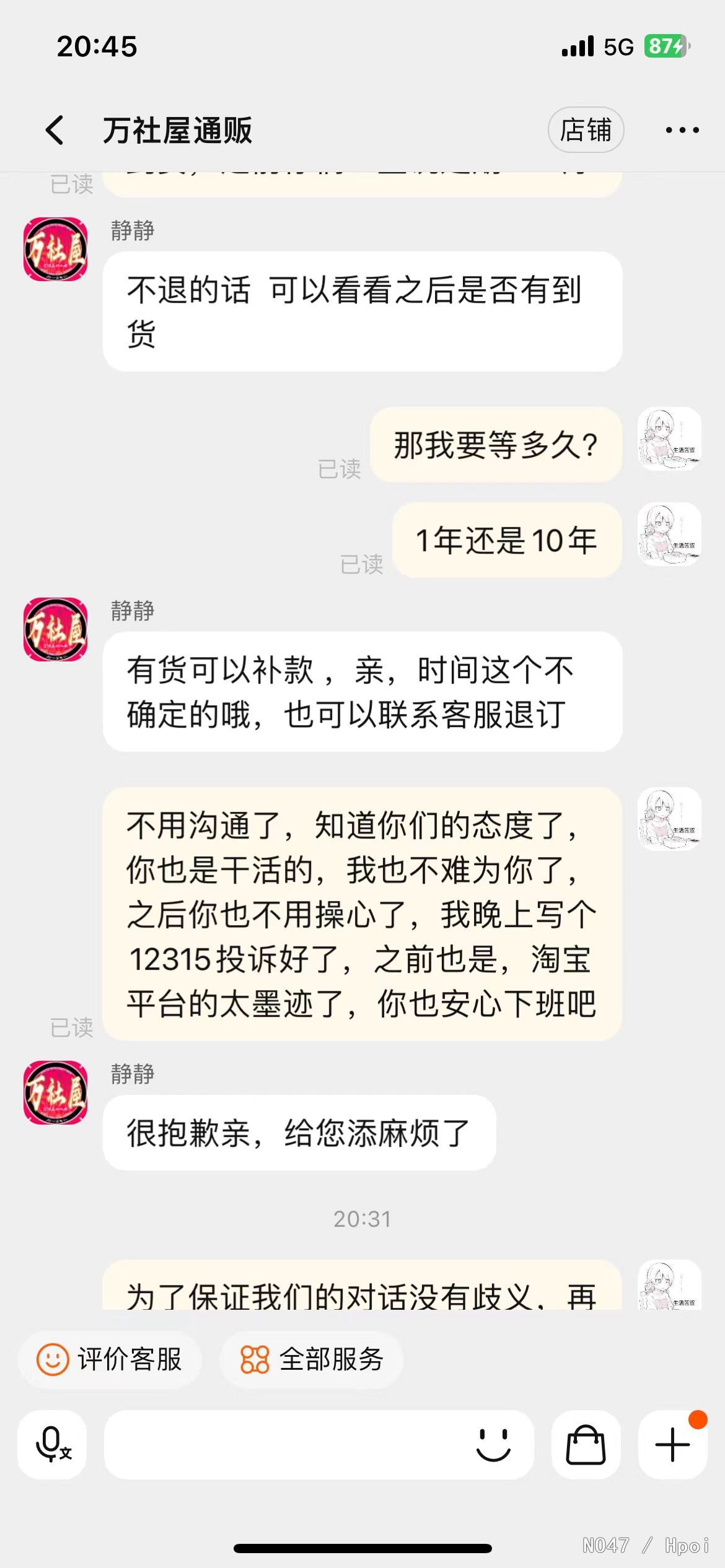This screenshot has height=1568, width=725.
Task: Open the 店铺 shop page
Action: pos(586,130)
